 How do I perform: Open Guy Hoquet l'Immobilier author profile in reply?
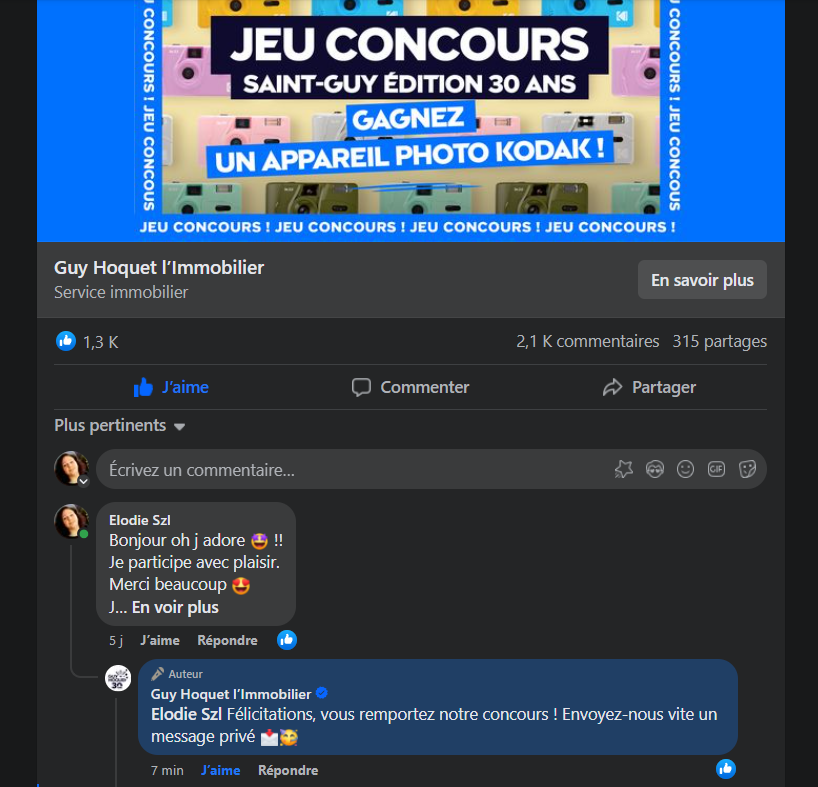coord(231,693)
